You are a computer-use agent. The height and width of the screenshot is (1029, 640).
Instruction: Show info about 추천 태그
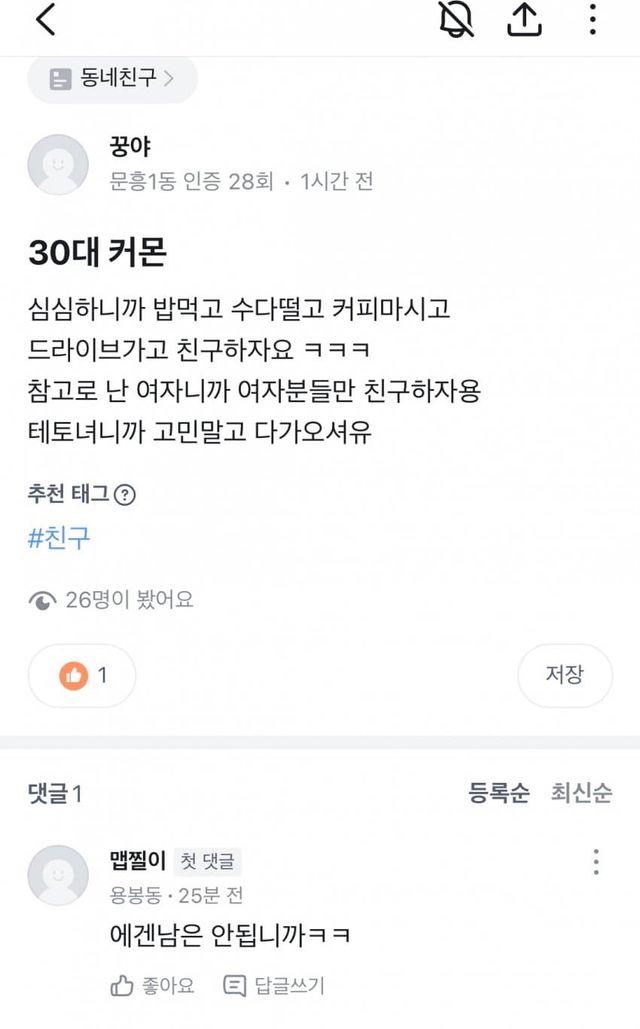click(126, 494)
